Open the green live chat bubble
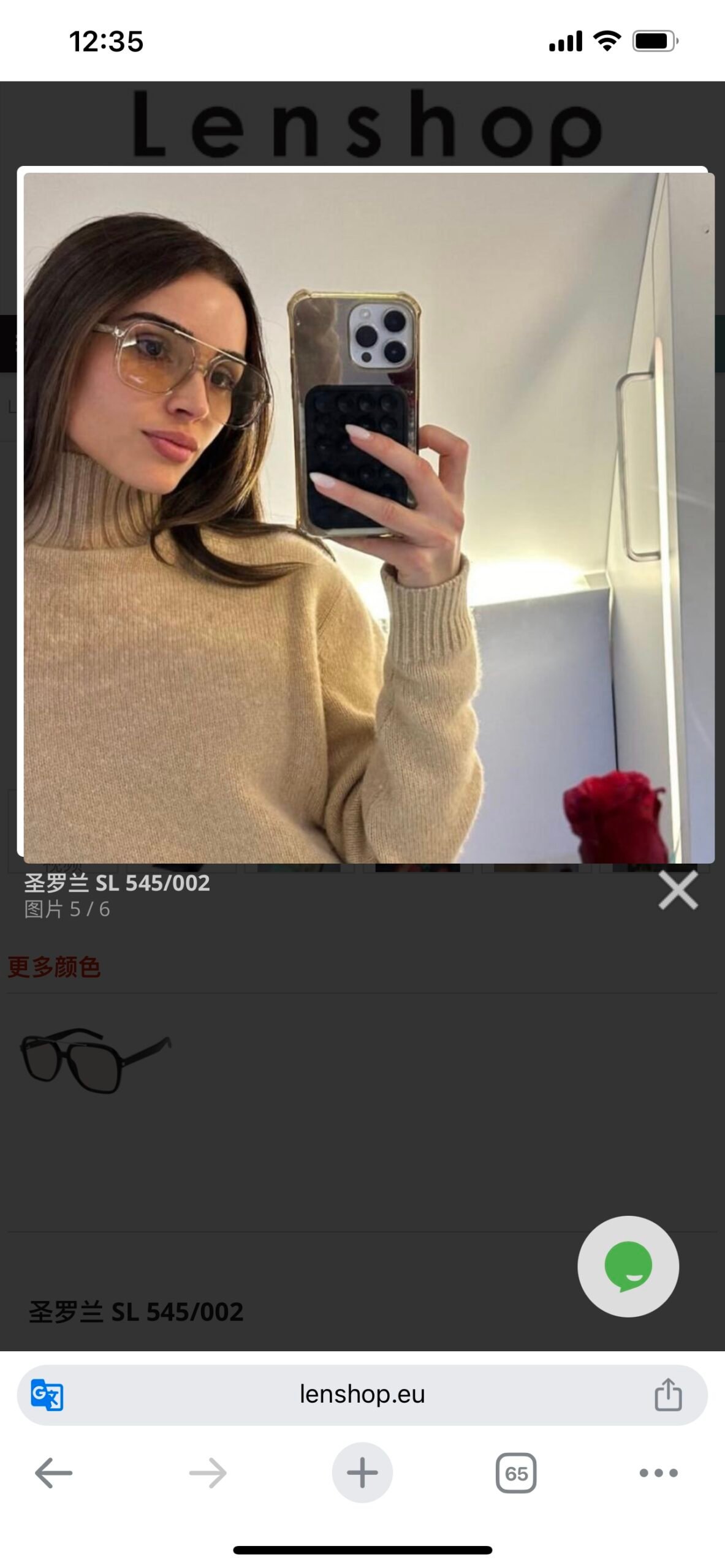 coord(628,1267)
